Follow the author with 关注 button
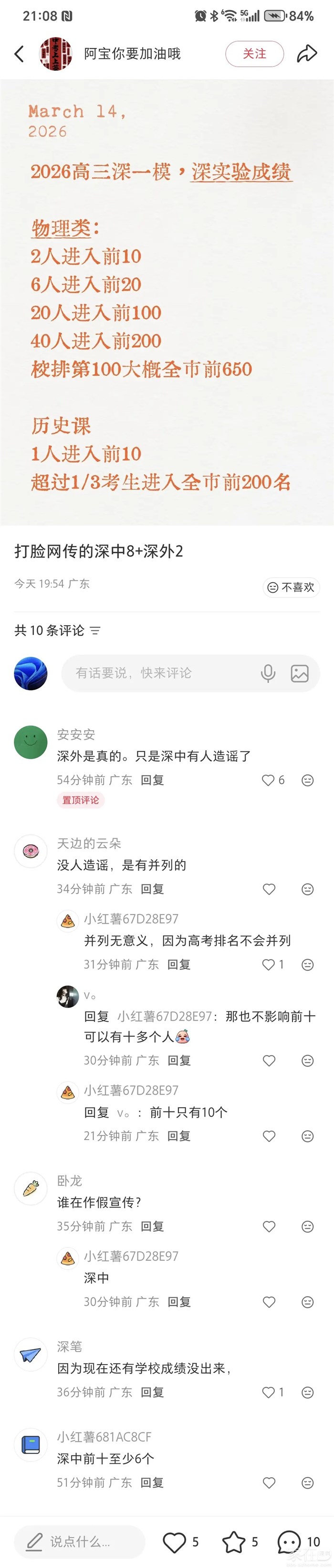334x1568 pixels. 254,53
